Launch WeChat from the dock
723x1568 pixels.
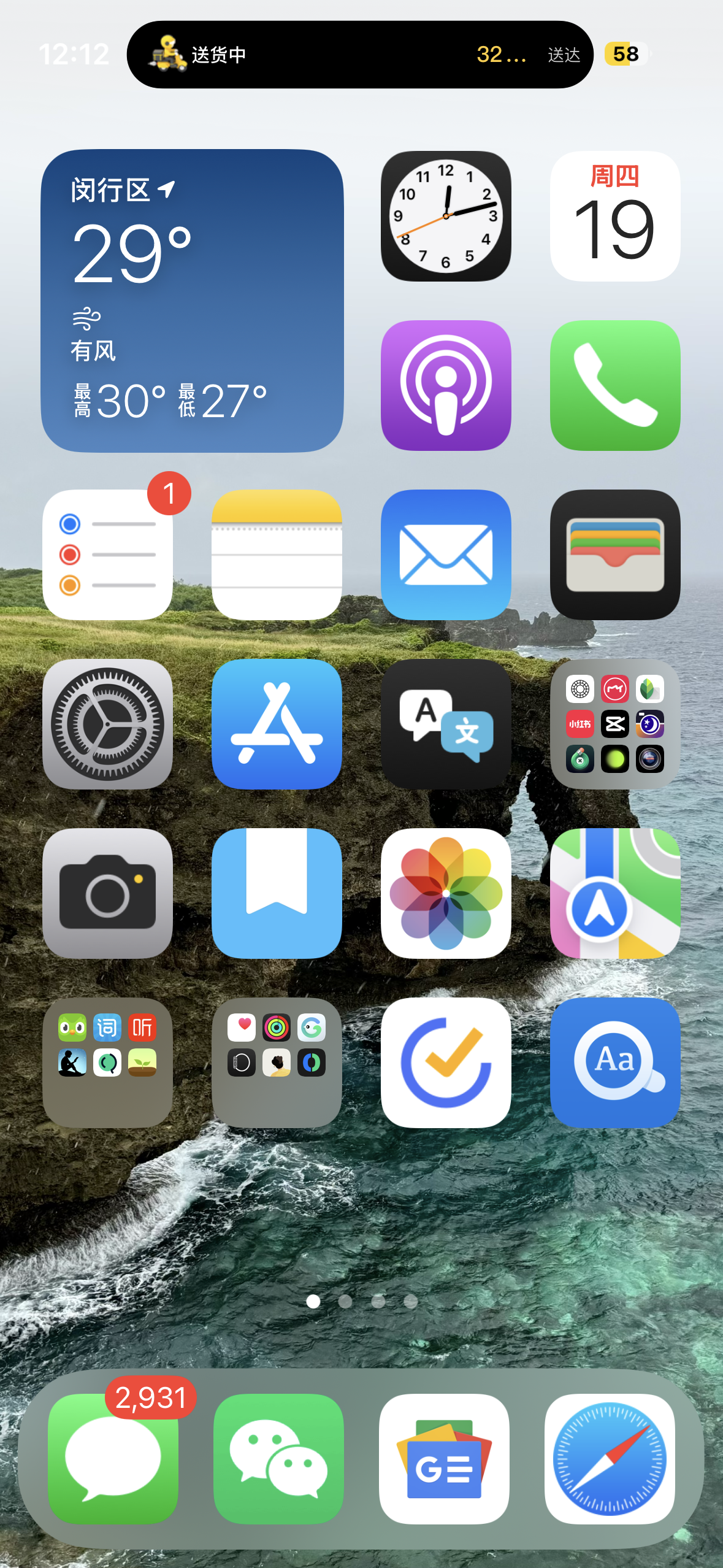coord(278,1459)
